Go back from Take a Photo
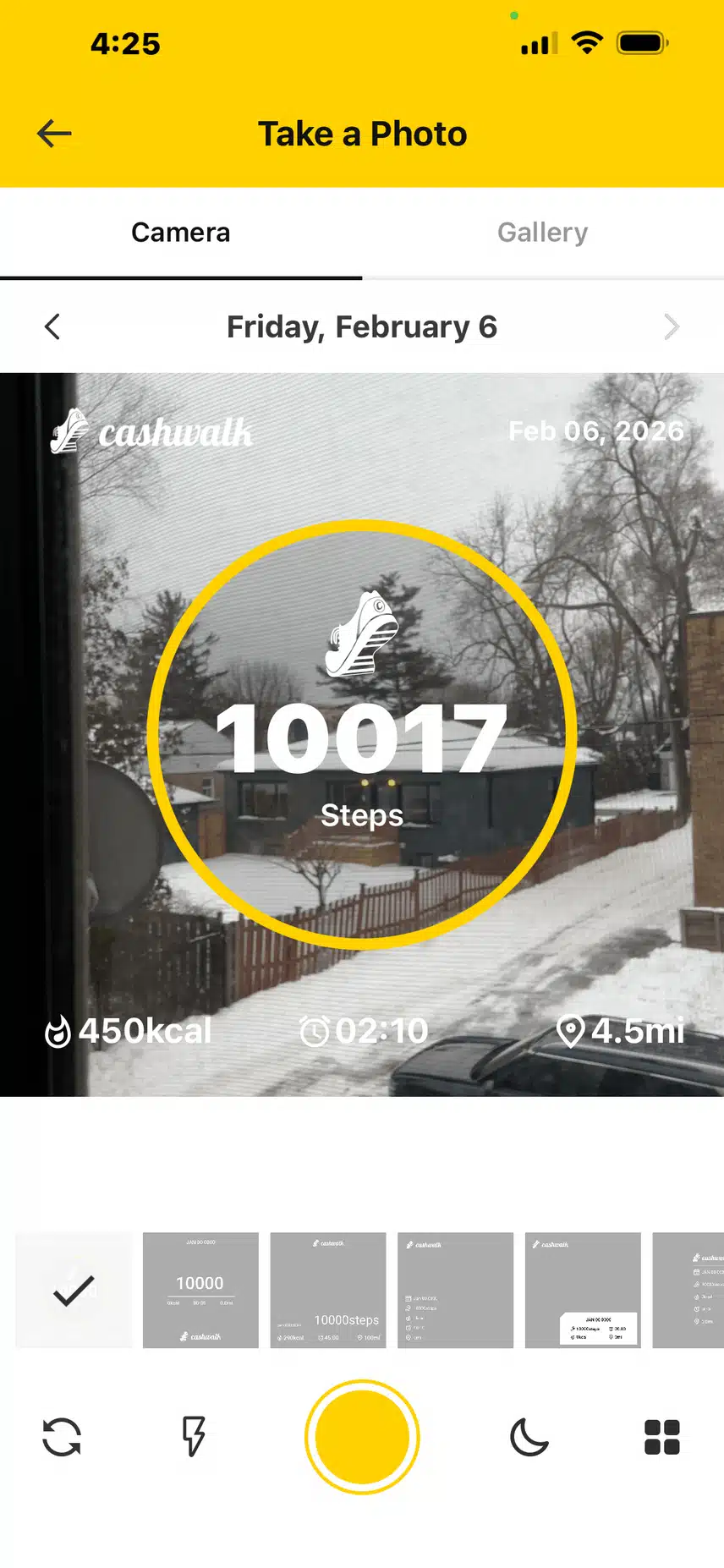The height and width of the screenshot is (1568, 724). (x=55, y=134)
